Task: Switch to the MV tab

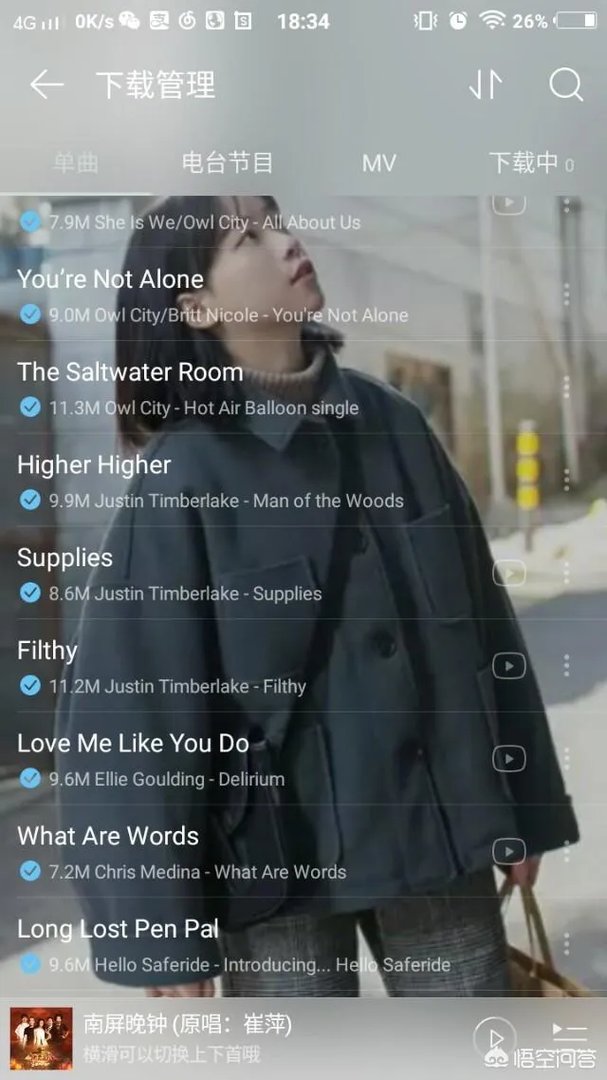Action: (x=379, y=163)
